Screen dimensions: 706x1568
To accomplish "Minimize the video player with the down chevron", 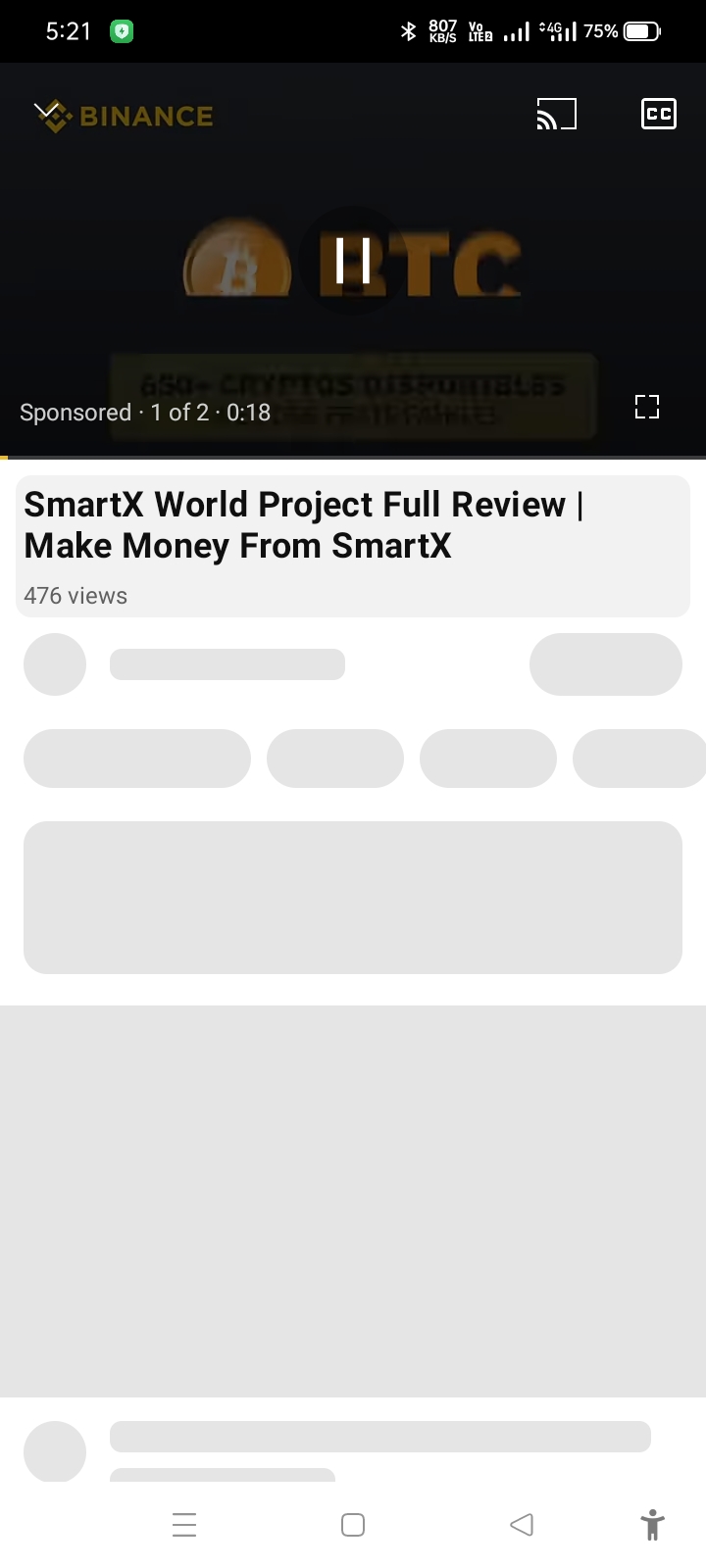I will point(46,110).
